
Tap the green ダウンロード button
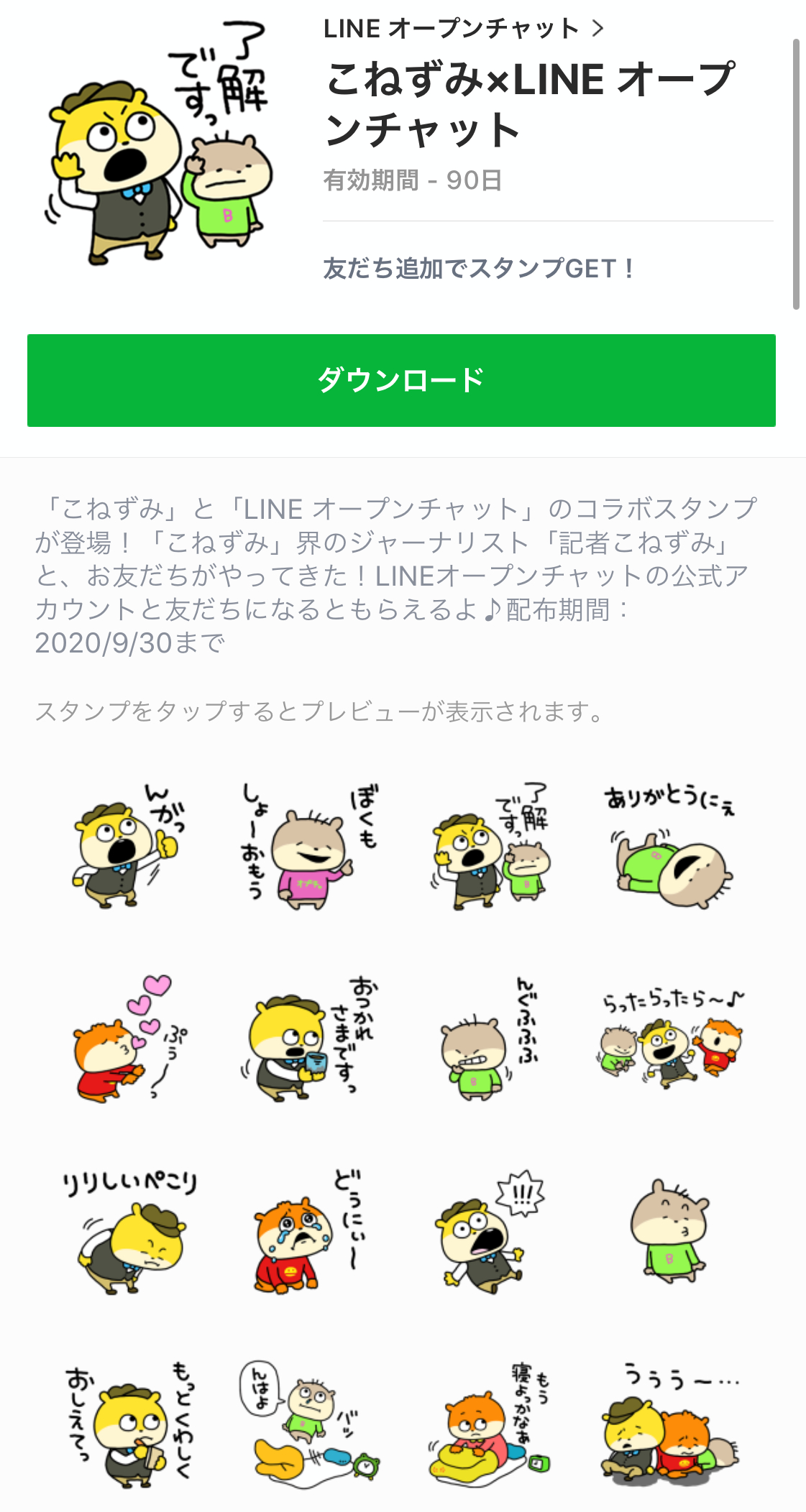pyautogui.click(x=401, y=380)
